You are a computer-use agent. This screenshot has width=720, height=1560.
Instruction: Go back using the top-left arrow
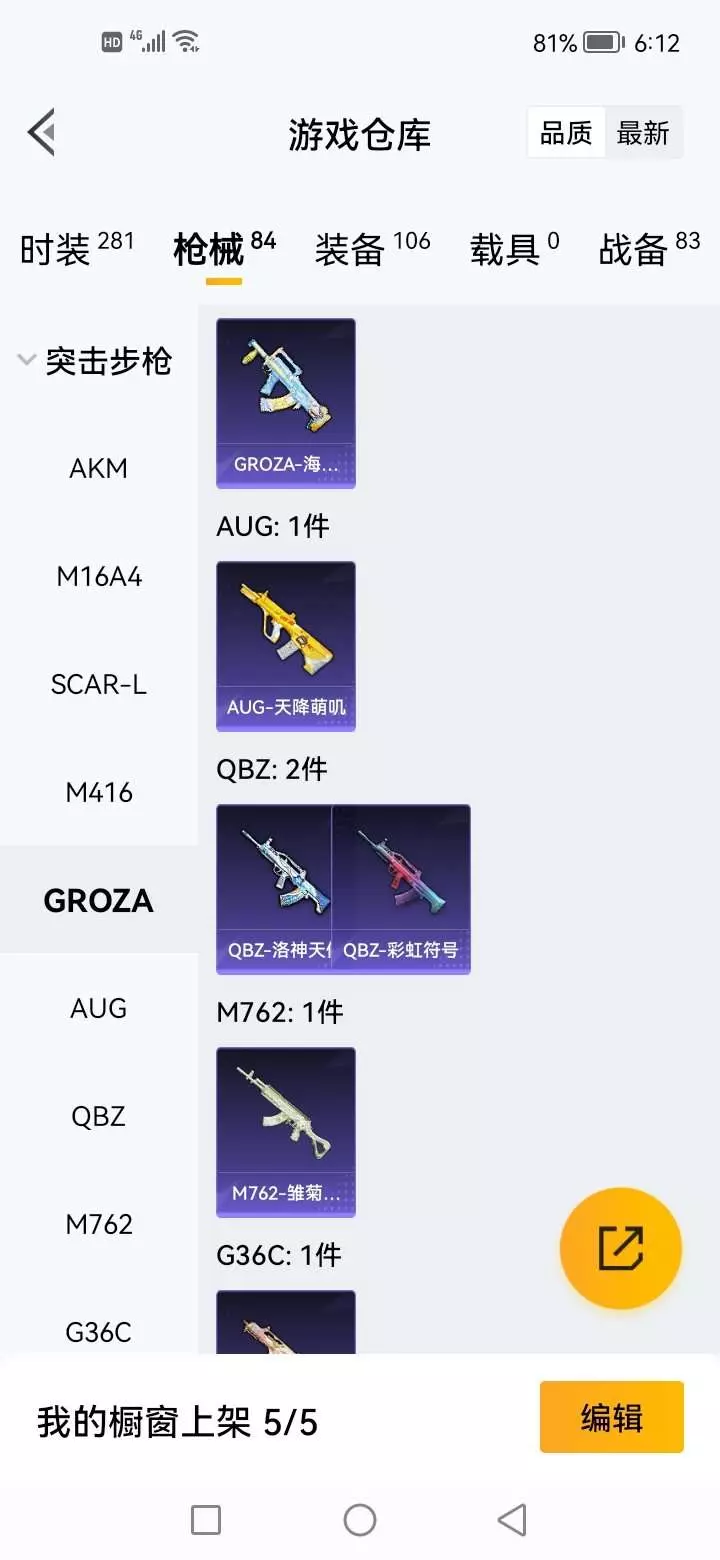41,133
